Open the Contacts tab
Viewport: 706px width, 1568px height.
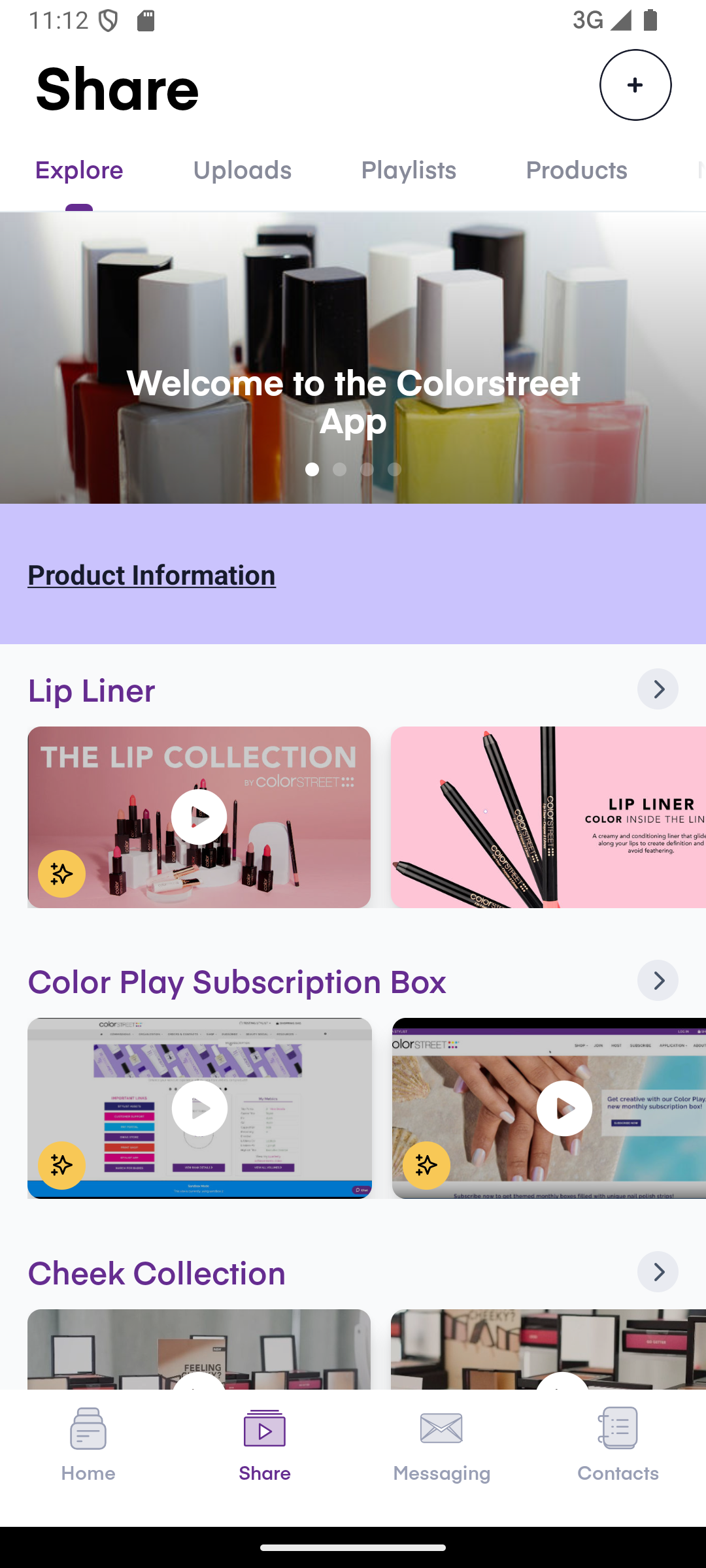[x=618, y=1445]
